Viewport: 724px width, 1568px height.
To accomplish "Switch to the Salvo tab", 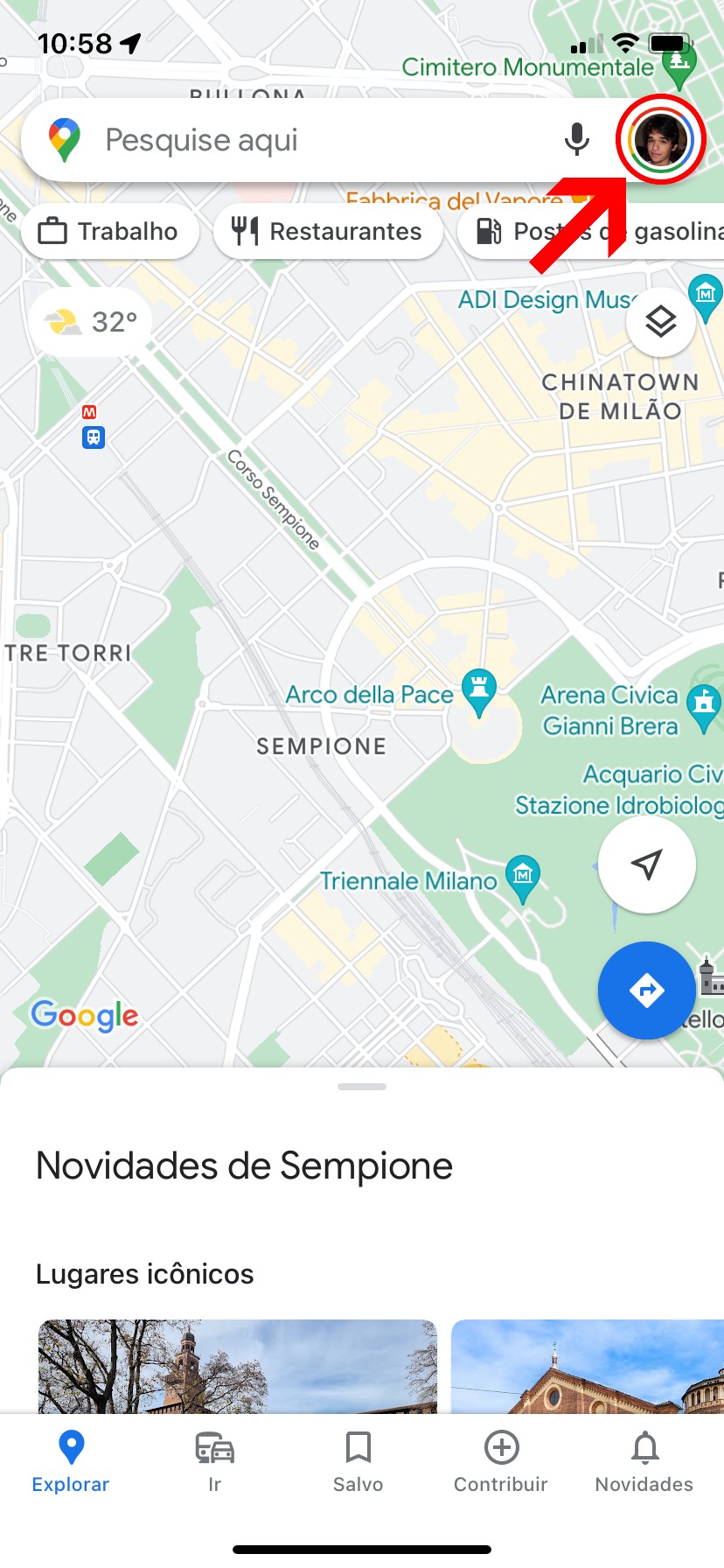I will pyautogui.click(x=358, y=1461).
